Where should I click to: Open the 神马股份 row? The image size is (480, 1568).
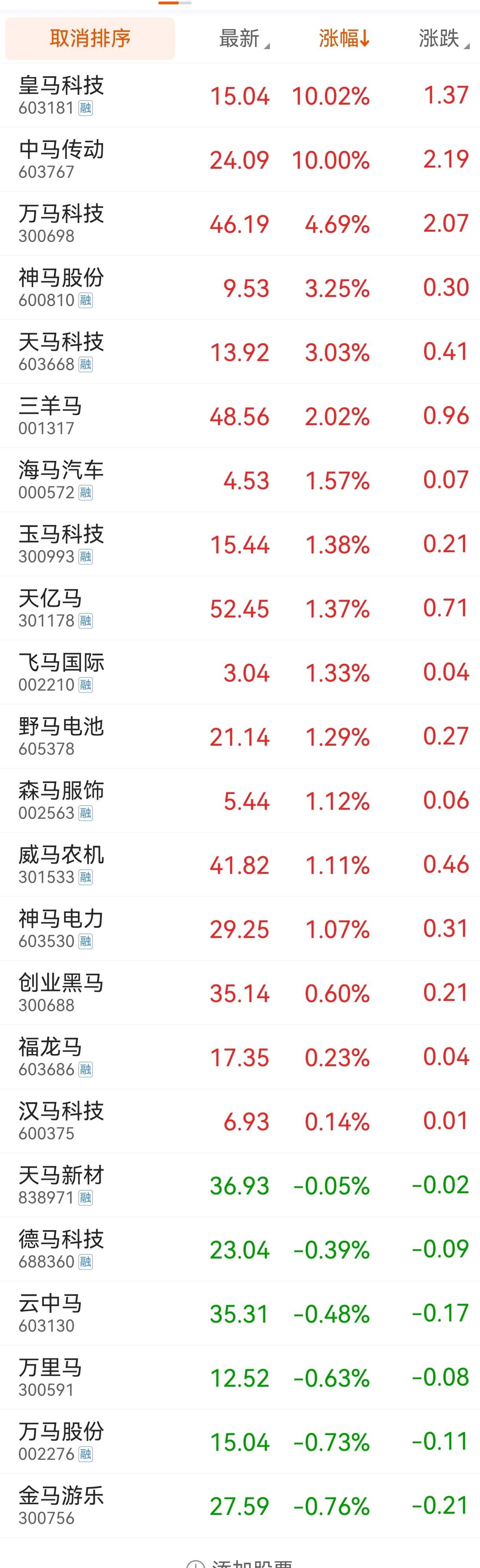tap(240, 287)
